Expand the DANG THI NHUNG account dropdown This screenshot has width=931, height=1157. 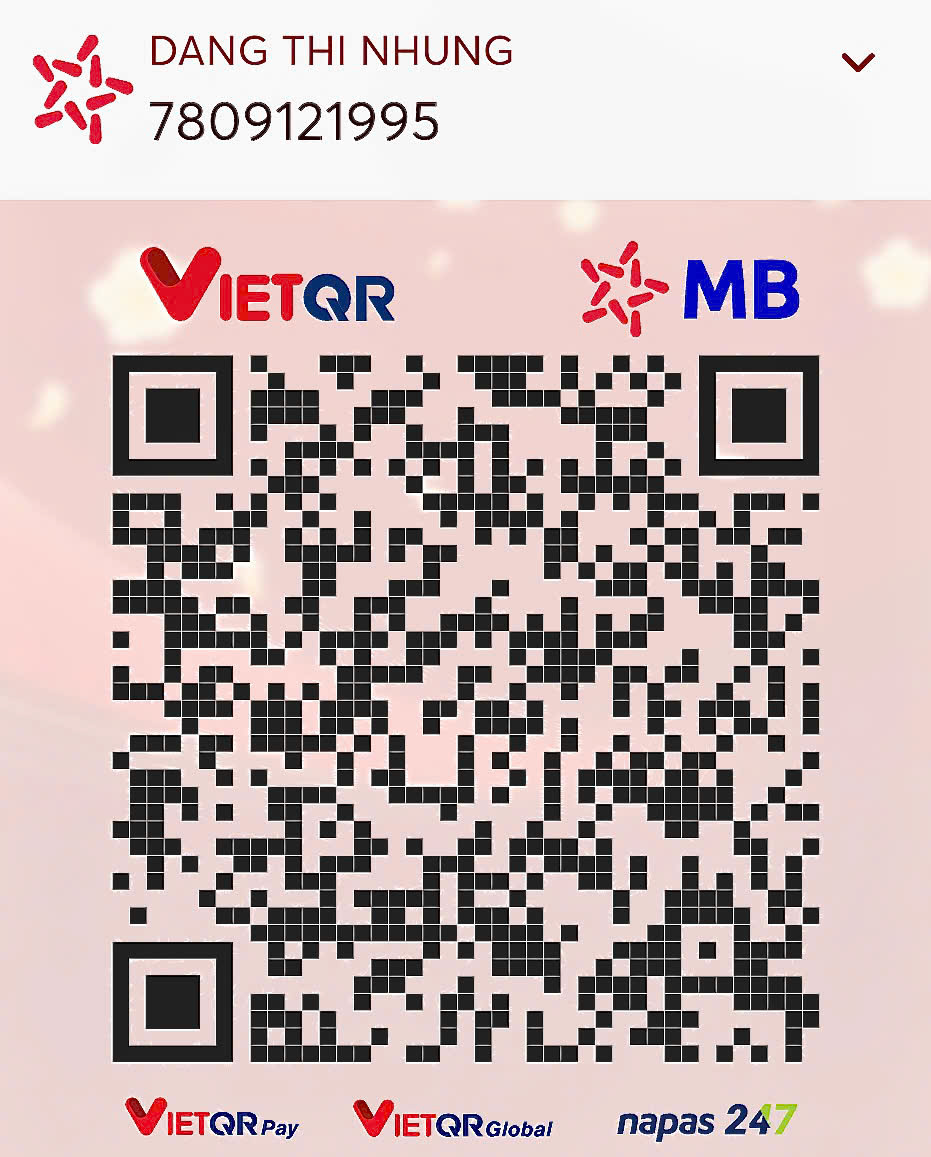(x=858, y=63)
